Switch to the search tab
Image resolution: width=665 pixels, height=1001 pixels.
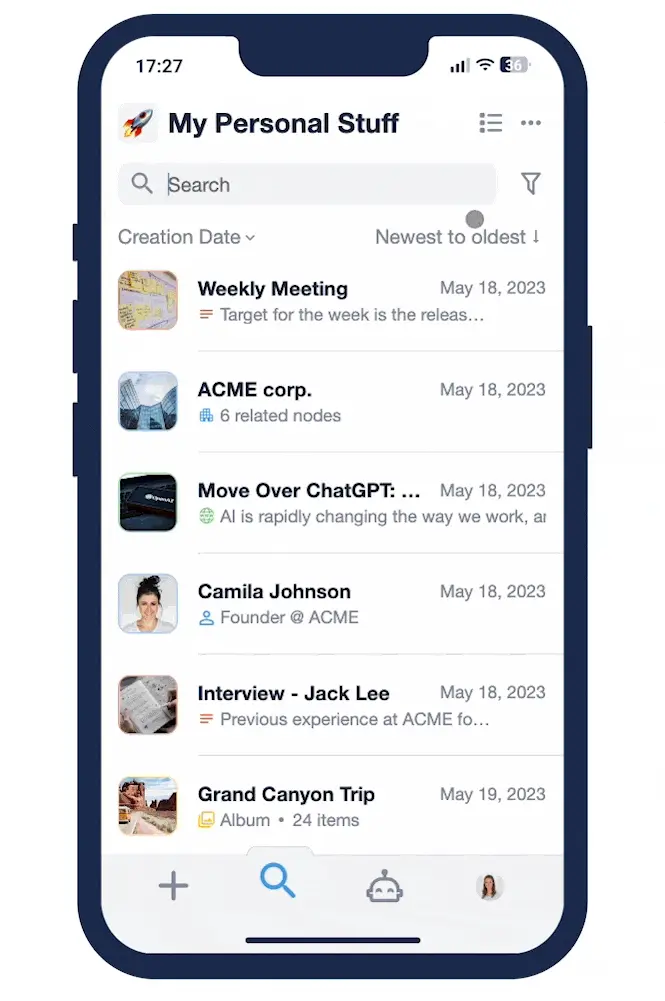tap(278, 882)
